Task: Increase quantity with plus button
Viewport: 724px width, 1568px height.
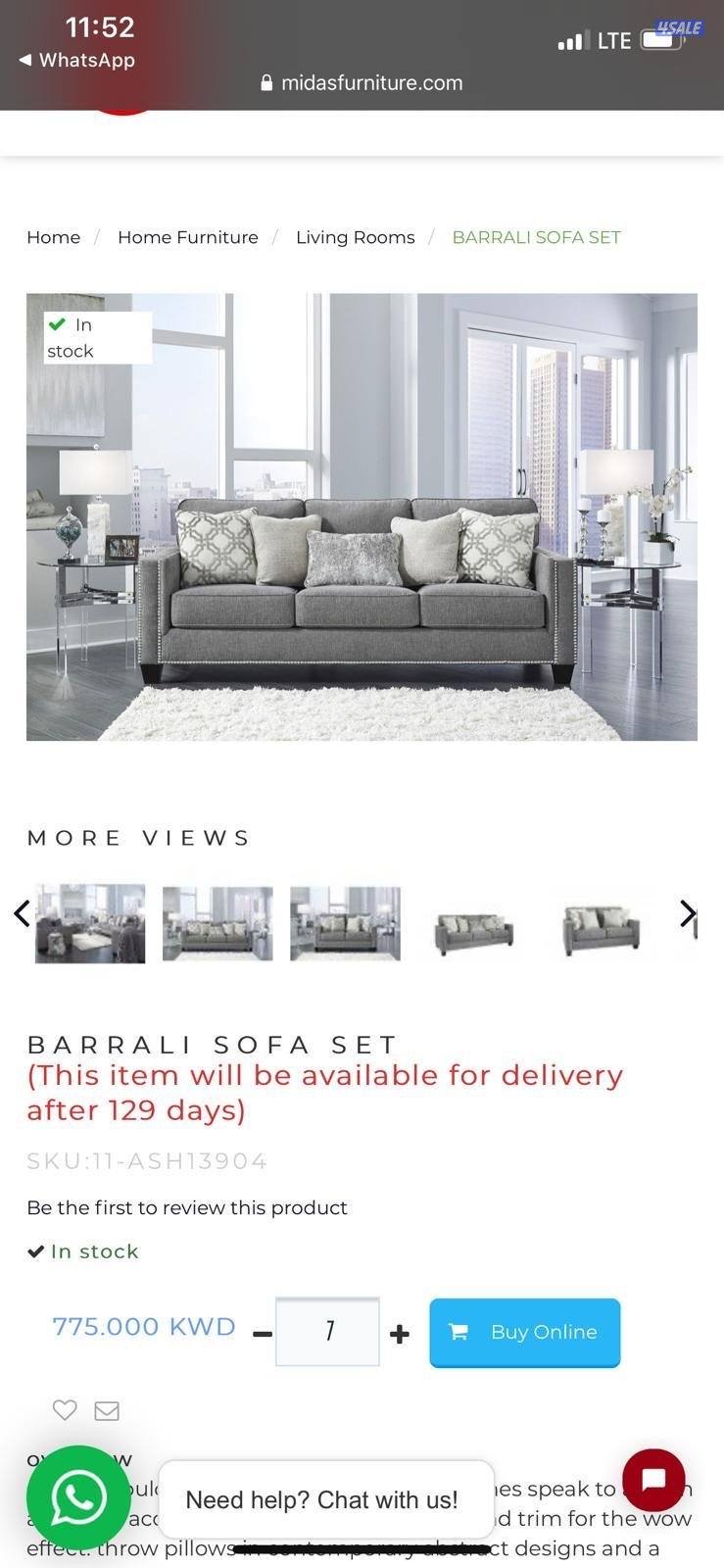Action: click(399, 1334)
